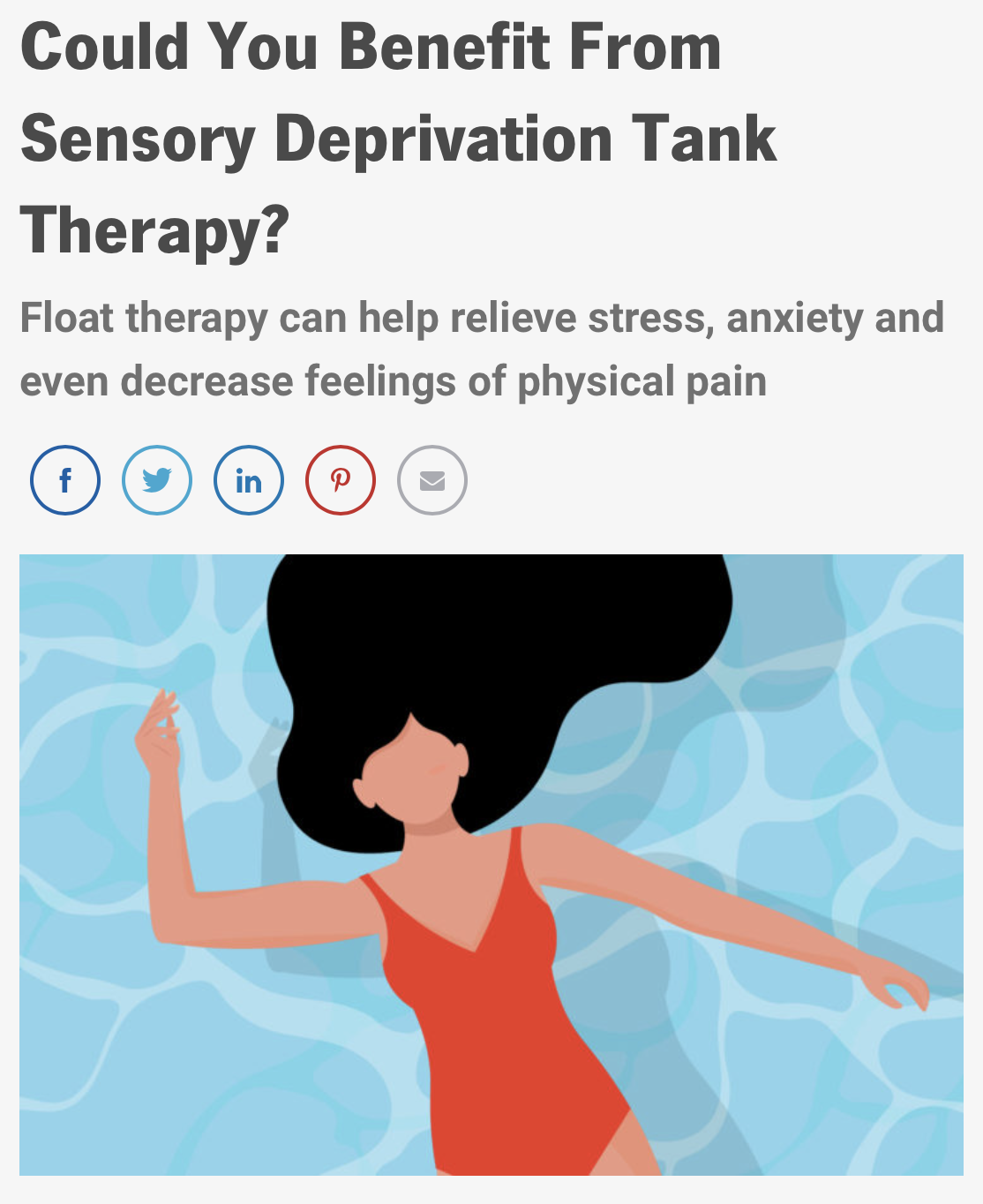Share this article on Facebook
The image size is (983, 1204).
[x=65, y=480]
